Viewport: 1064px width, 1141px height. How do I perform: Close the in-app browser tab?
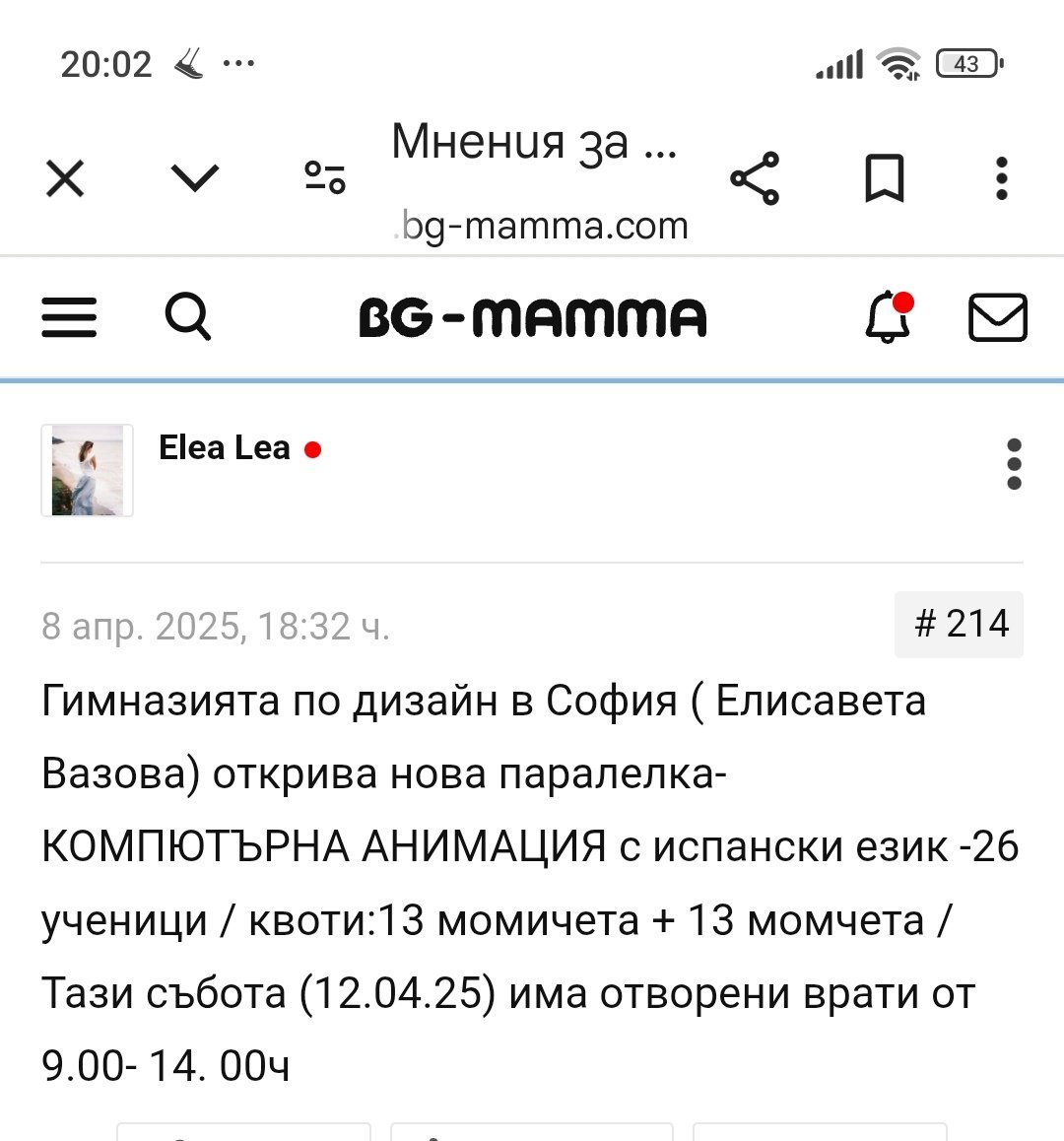click(x=65, y=179)
